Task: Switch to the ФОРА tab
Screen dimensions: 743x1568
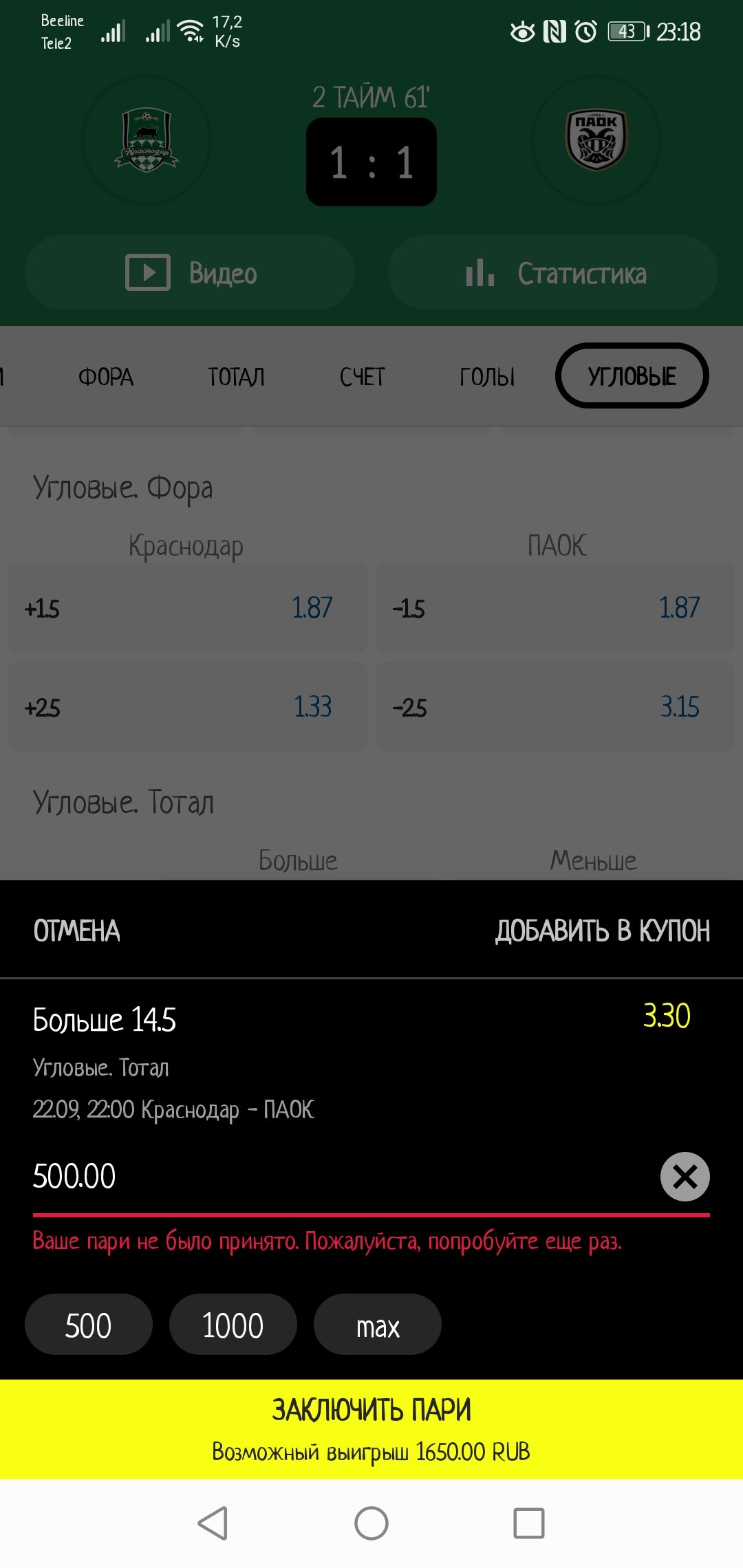Action: 105,376
